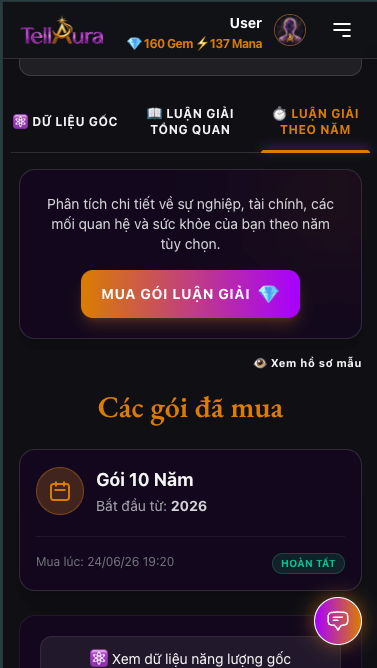This screenshot has height=668, width=377.
Task: Open the purchased Gói 10 Năm package
Action: pyautogui.click(x=190, y=520)
